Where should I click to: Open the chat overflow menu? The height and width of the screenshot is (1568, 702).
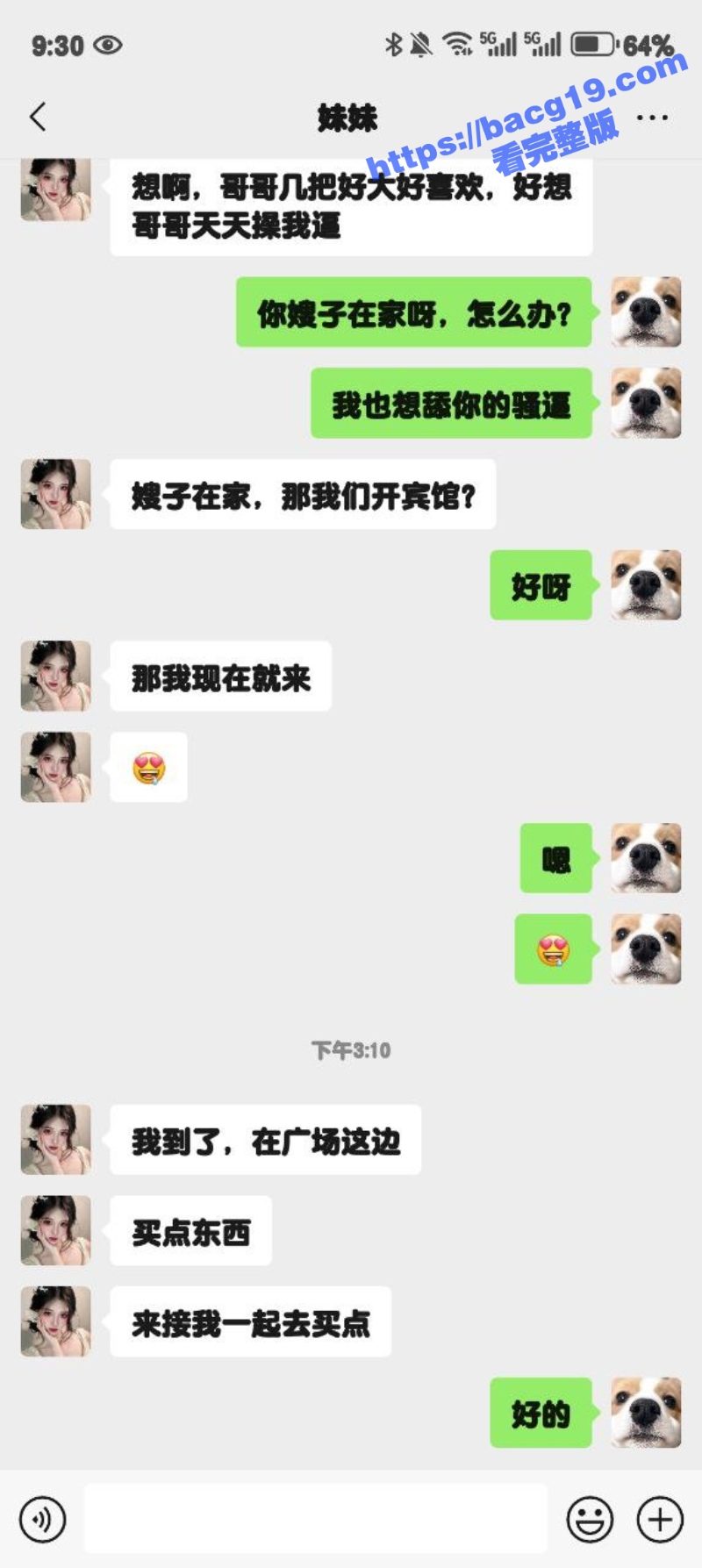click(x=651, y=118)
